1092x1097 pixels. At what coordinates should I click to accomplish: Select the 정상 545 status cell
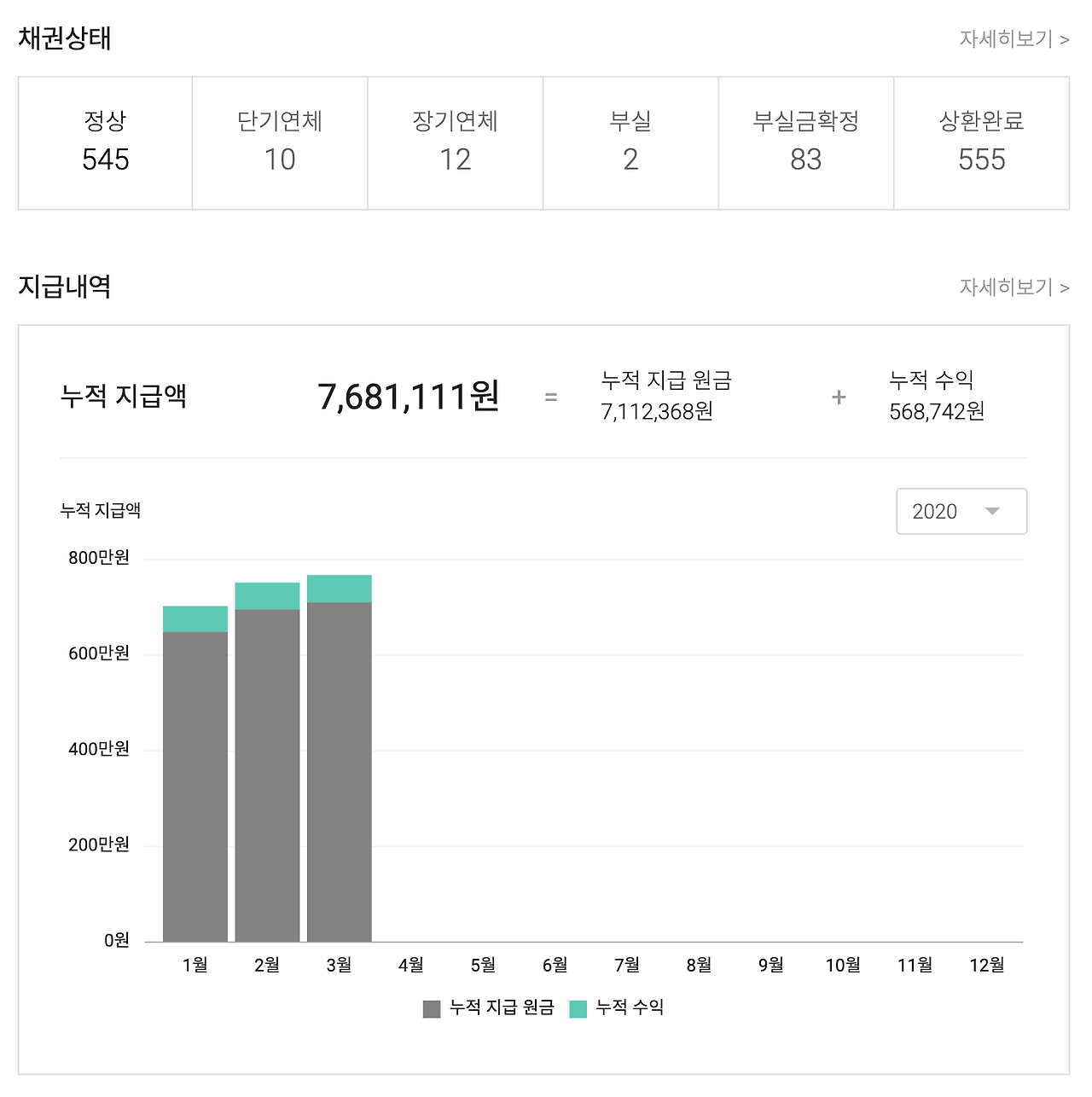click(104, 142)
